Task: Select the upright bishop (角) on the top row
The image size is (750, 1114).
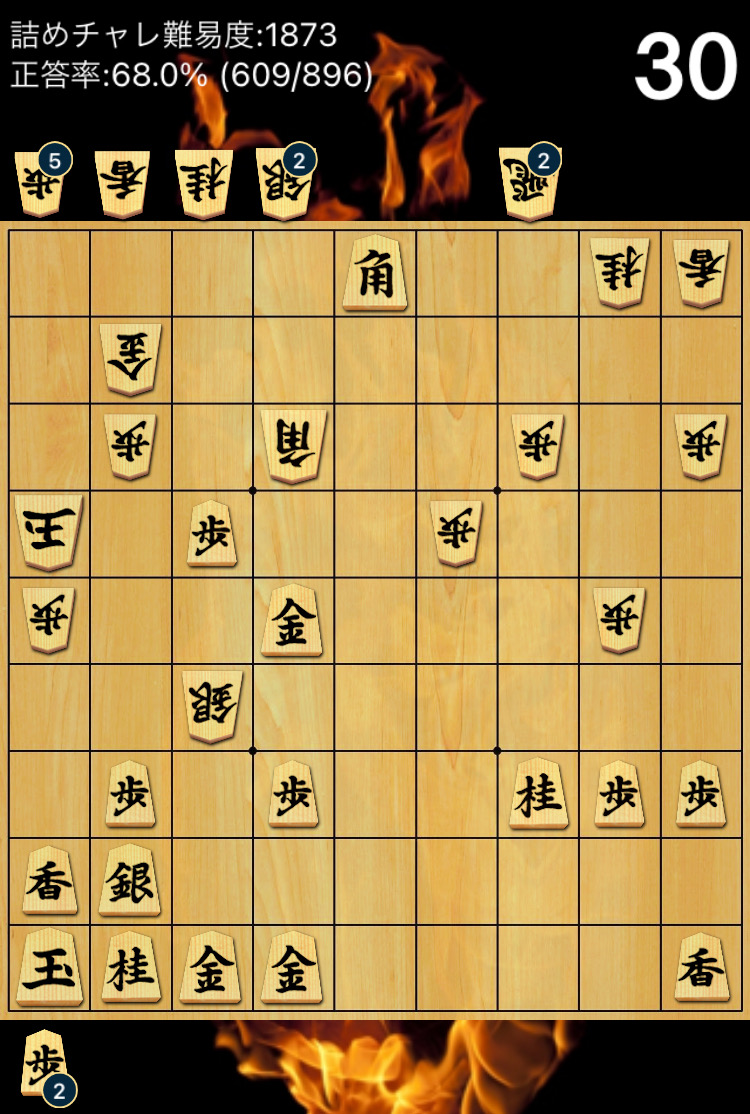Action: point(375,273)
